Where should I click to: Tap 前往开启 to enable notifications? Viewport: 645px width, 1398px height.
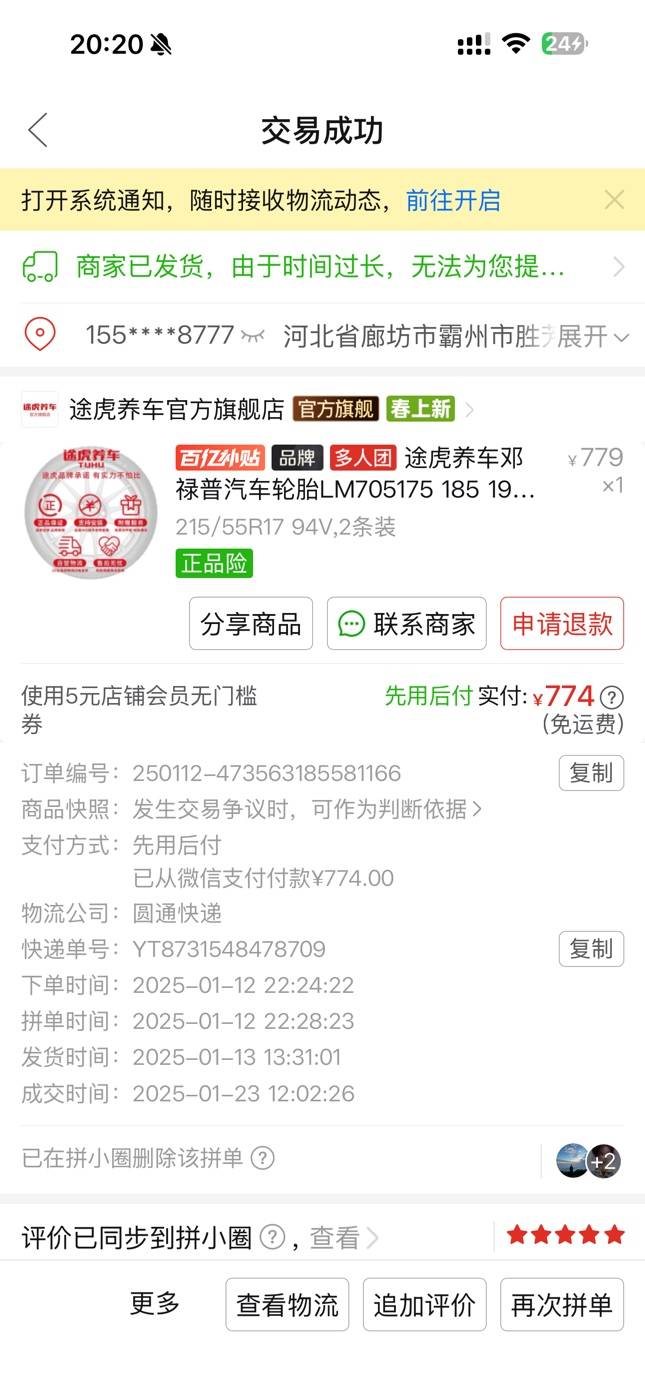click(453, 201)
